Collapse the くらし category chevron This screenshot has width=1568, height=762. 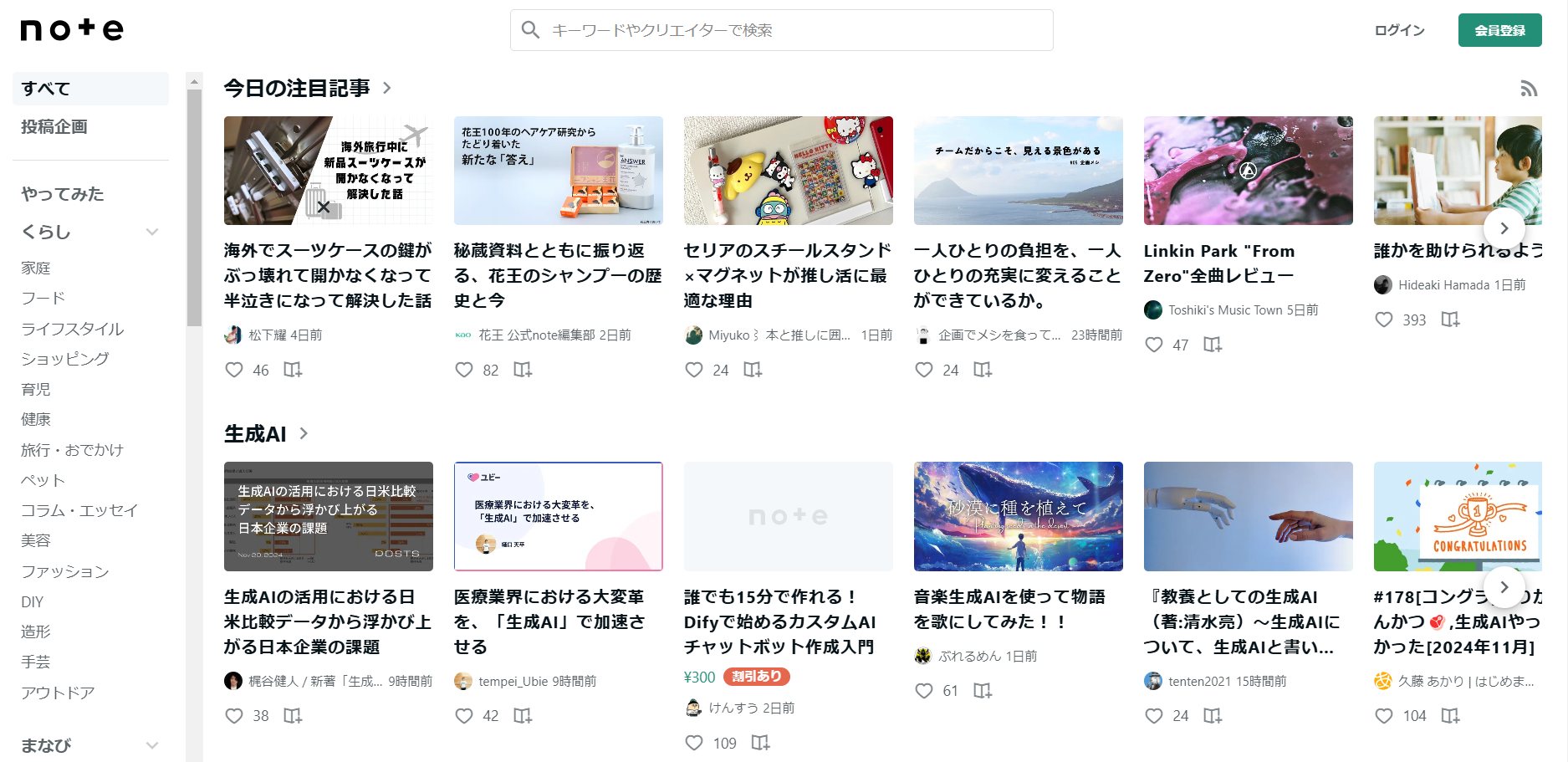tap(152, 232)
